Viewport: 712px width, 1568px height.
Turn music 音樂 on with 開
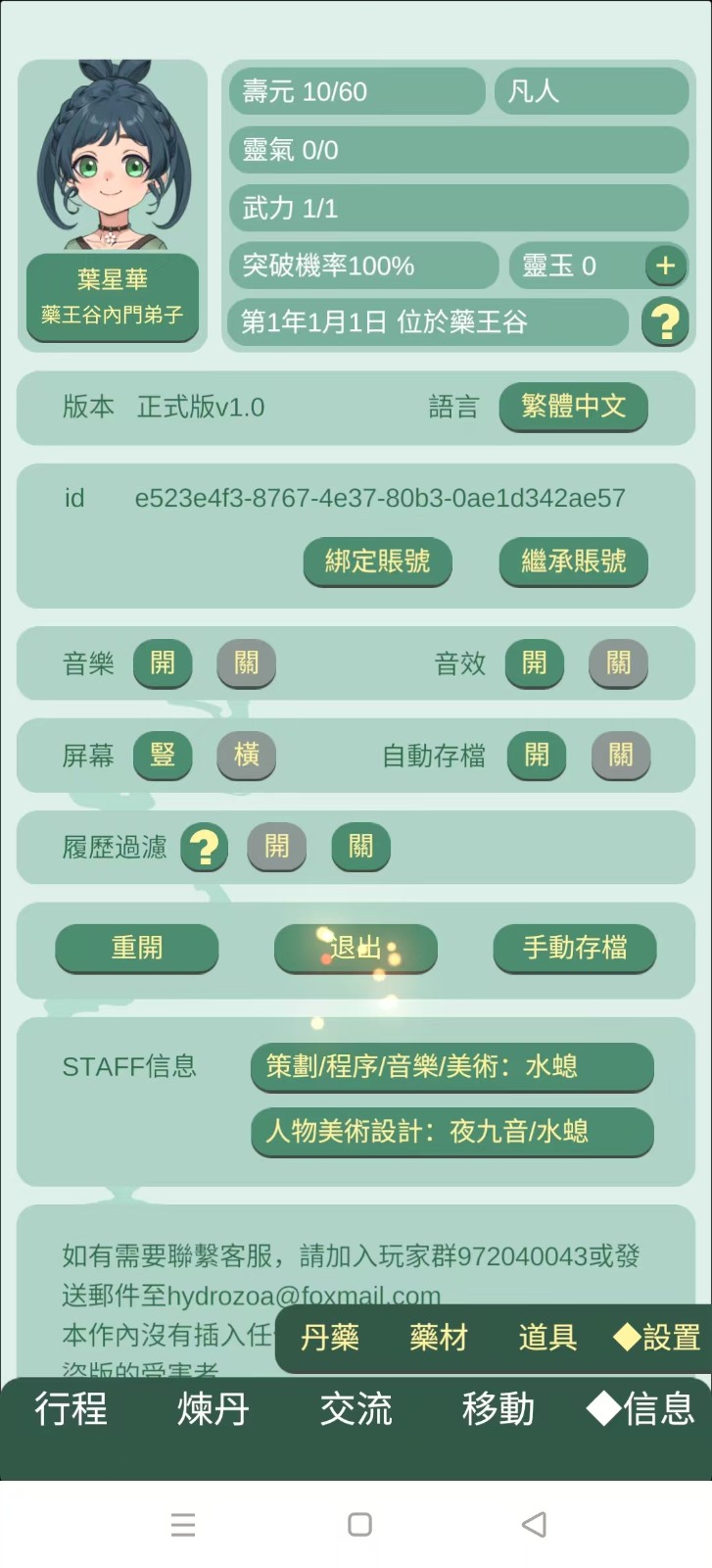163,663
